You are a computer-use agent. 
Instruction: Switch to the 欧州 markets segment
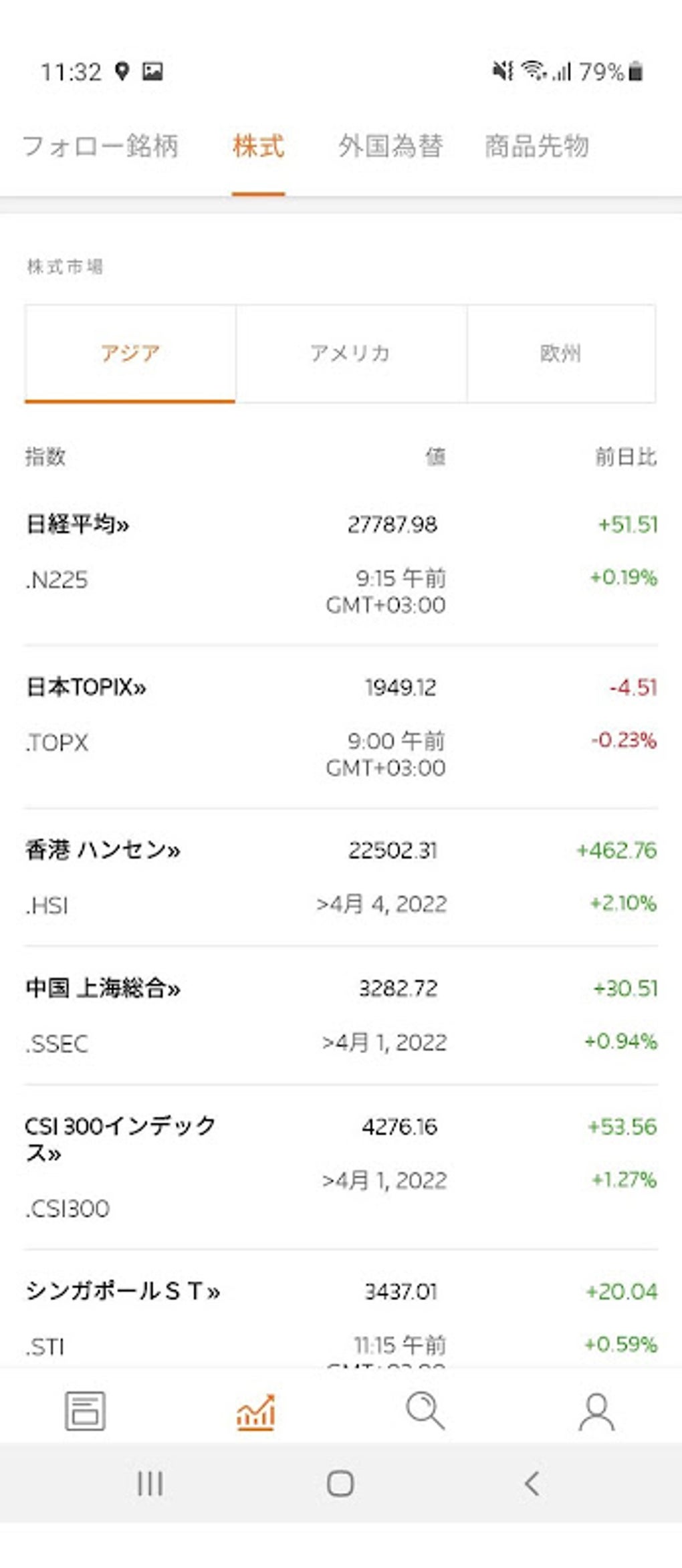pyautogui.click(x=561, y=354)
